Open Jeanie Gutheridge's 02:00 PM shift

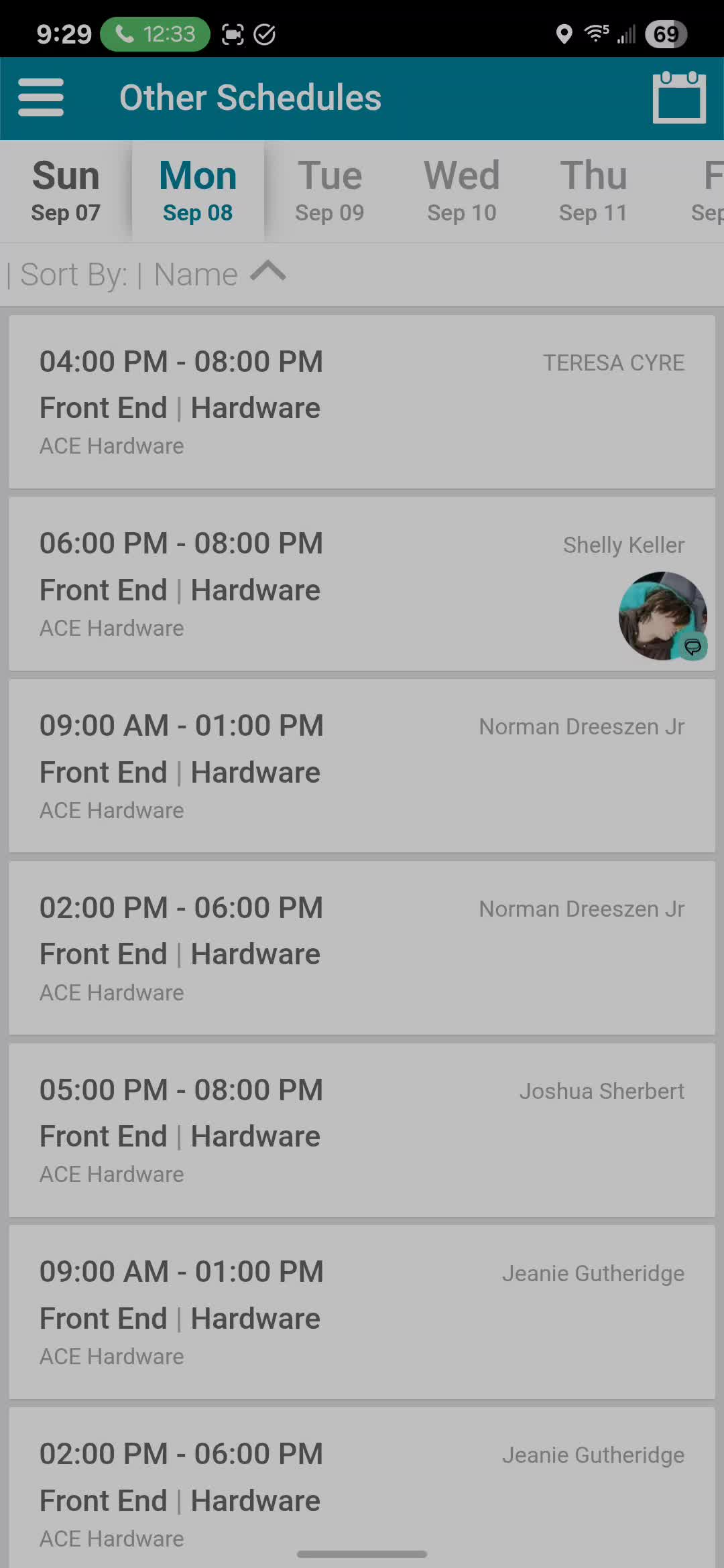click(362, 1488)
